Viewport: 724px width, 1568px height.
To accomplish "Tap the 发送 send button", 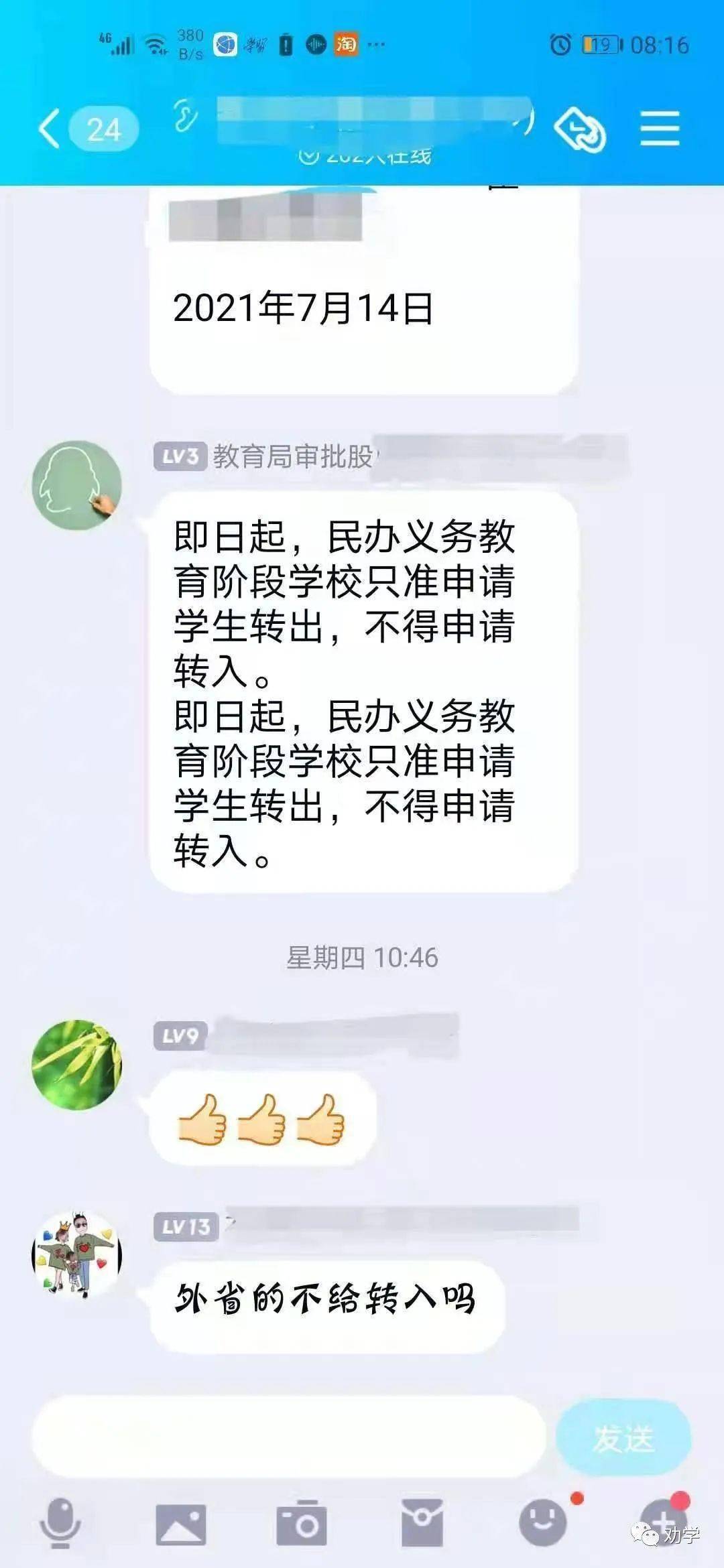I will (x=623, y=1438).
